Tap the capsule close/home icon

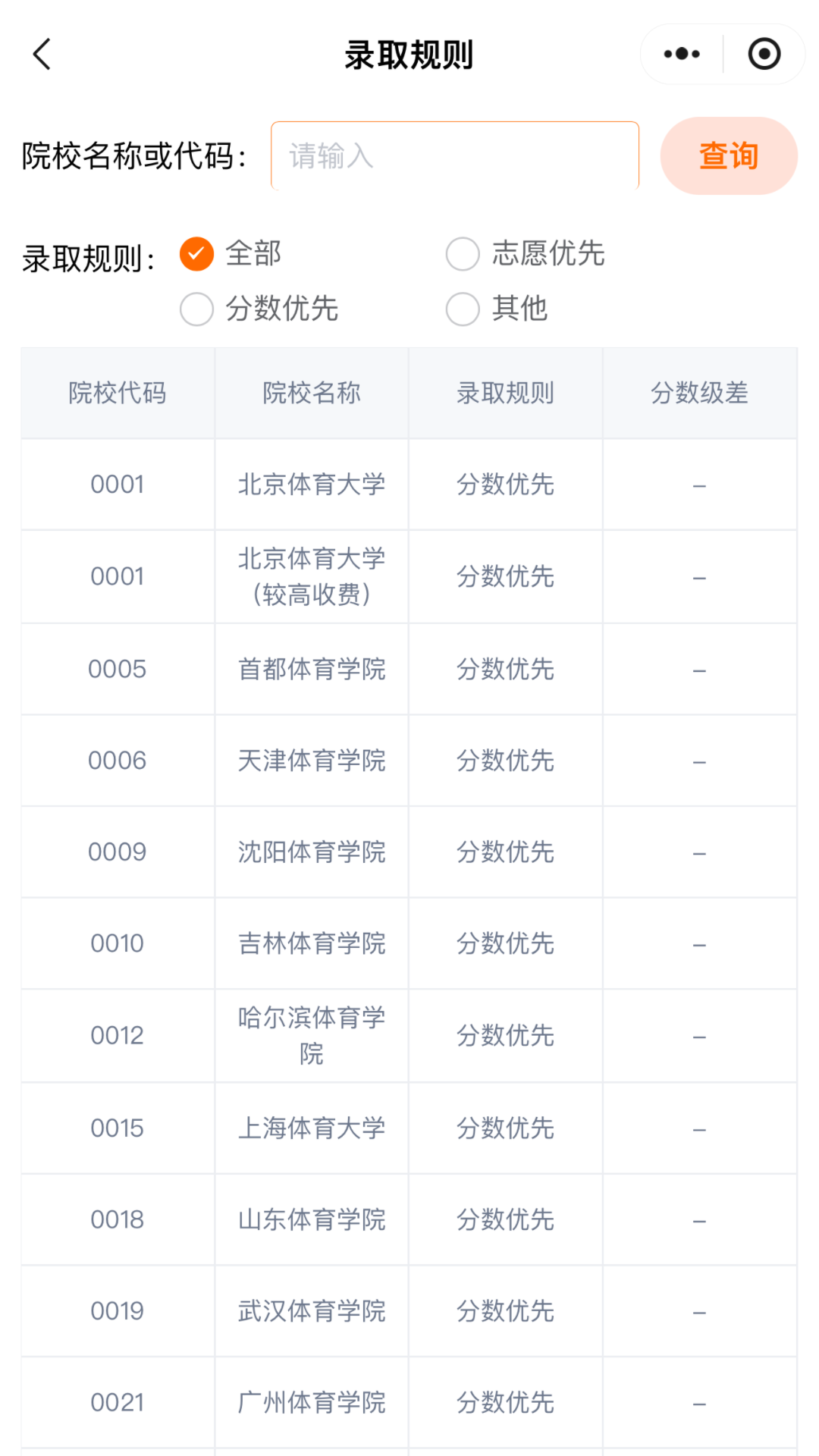click(x=764, y=53)
